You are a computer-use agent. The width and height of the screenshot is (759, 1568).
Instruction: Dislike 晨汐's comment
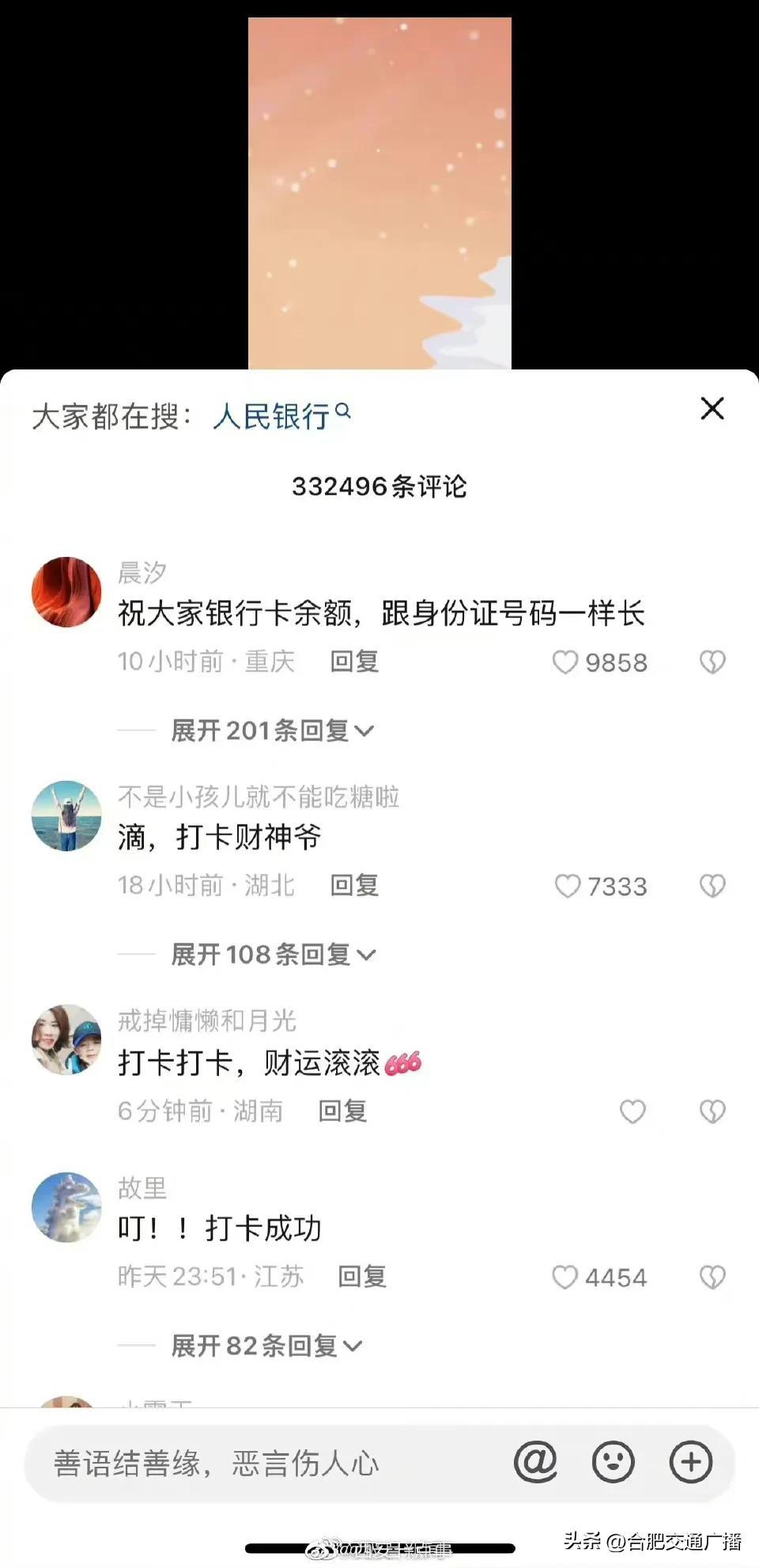(712, 662)
